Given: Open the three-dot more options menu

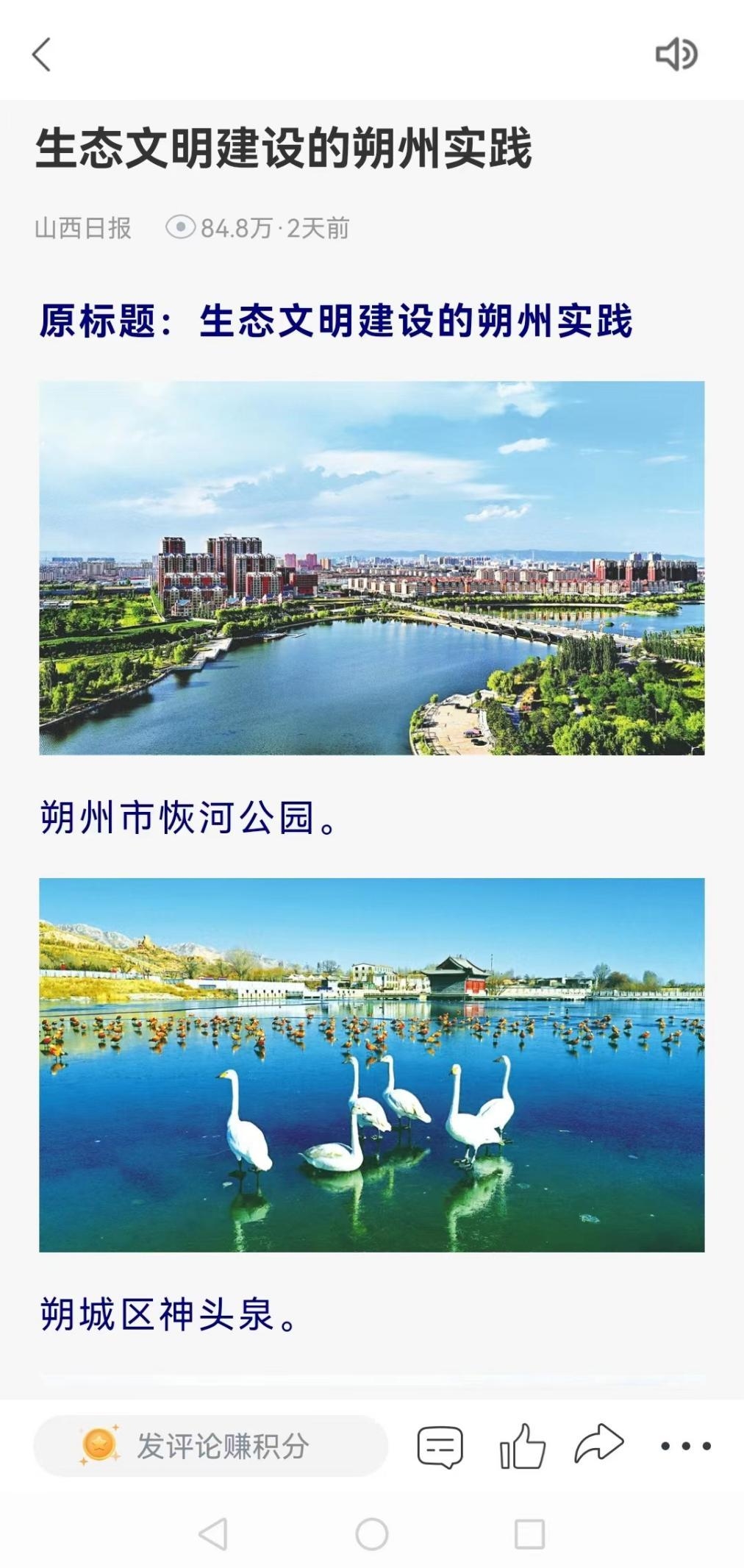Looking at the screenshot, I should [x=685, y=1446].
